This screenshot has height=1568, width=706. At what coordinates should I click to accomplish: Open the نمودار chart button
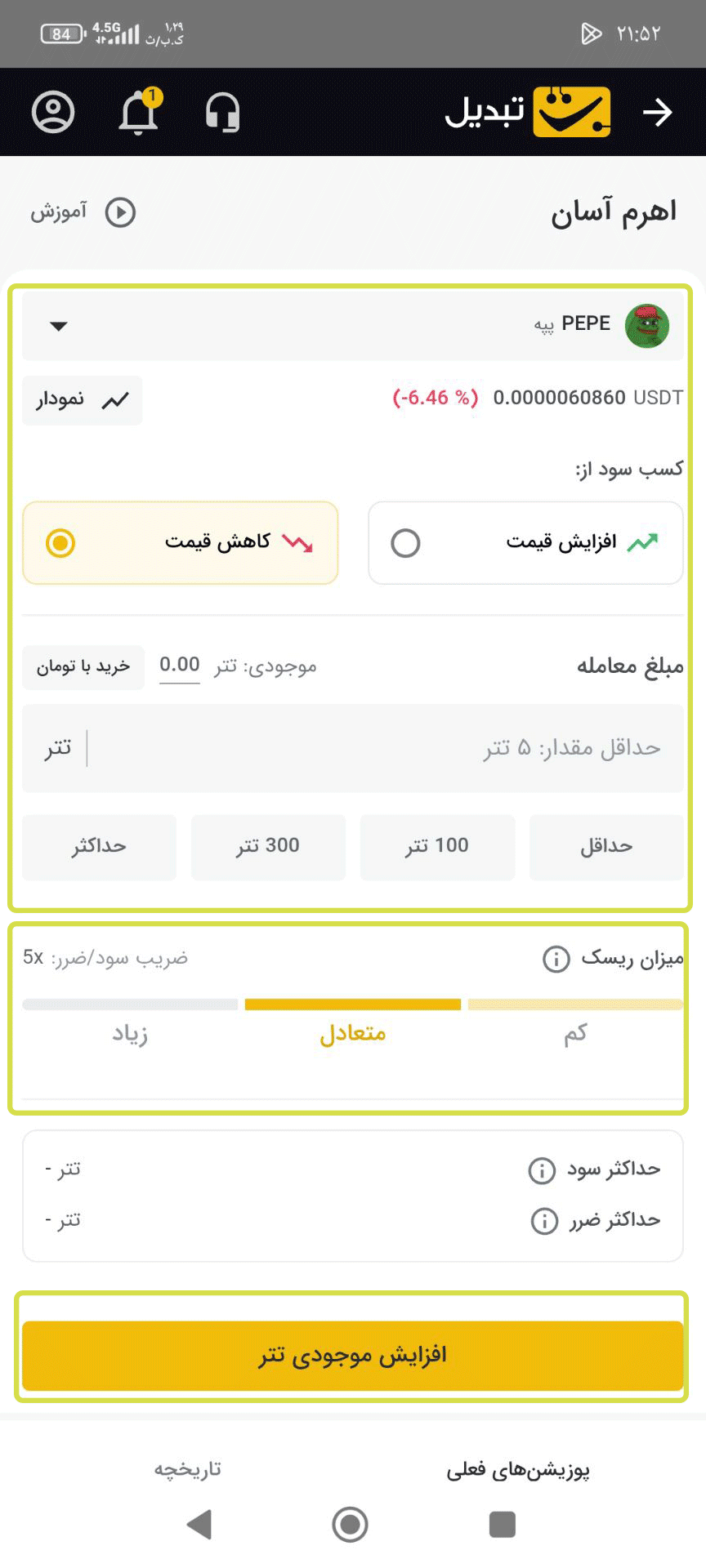[83, 400]
